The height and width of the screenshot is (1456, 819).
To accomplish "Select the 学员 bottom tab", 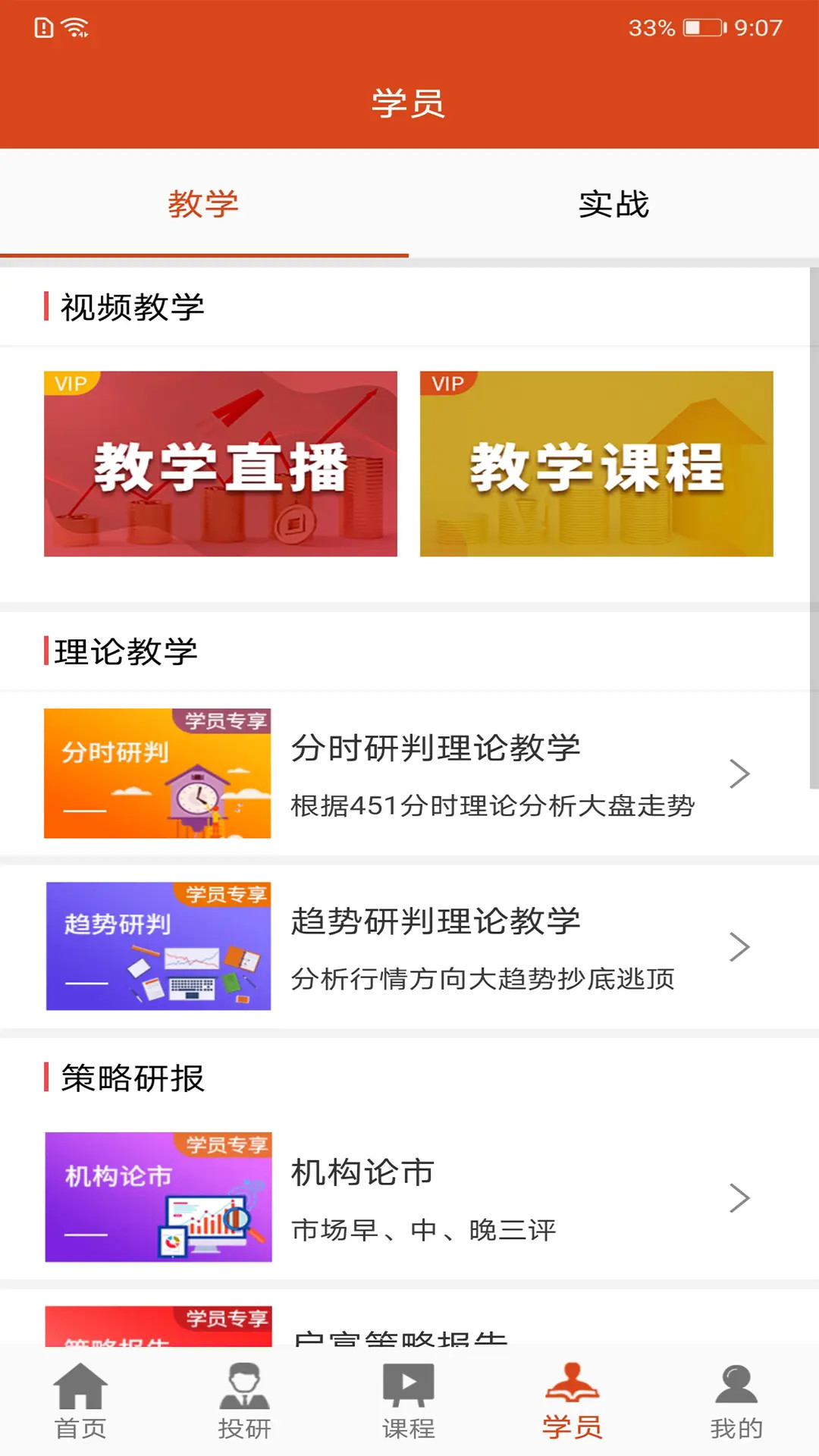I will 573,1401.
